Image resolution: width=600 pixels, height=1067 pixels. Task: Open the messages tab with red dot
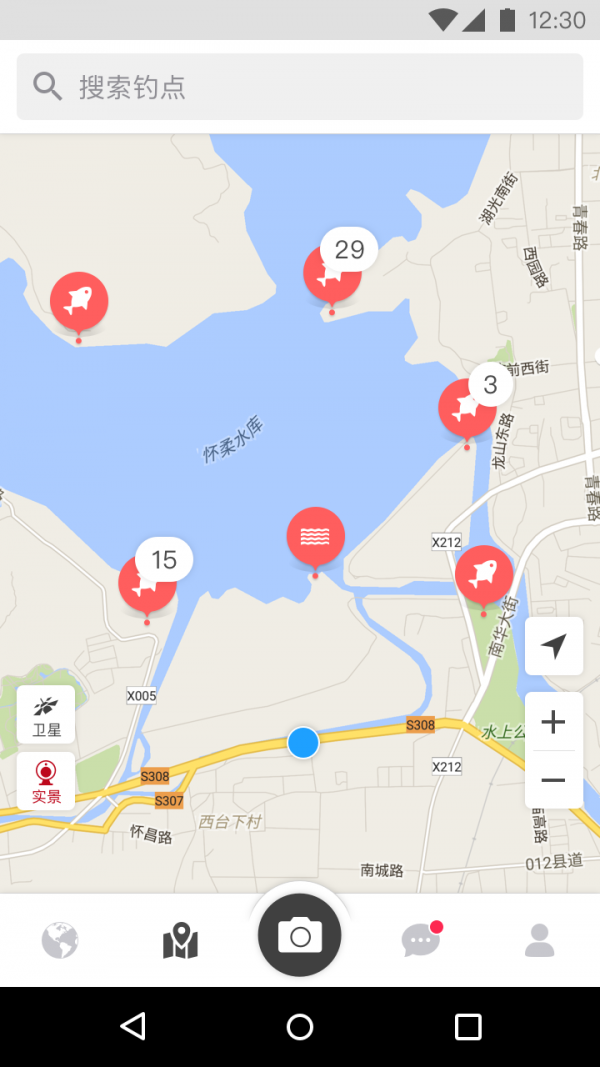coord(420,940)
